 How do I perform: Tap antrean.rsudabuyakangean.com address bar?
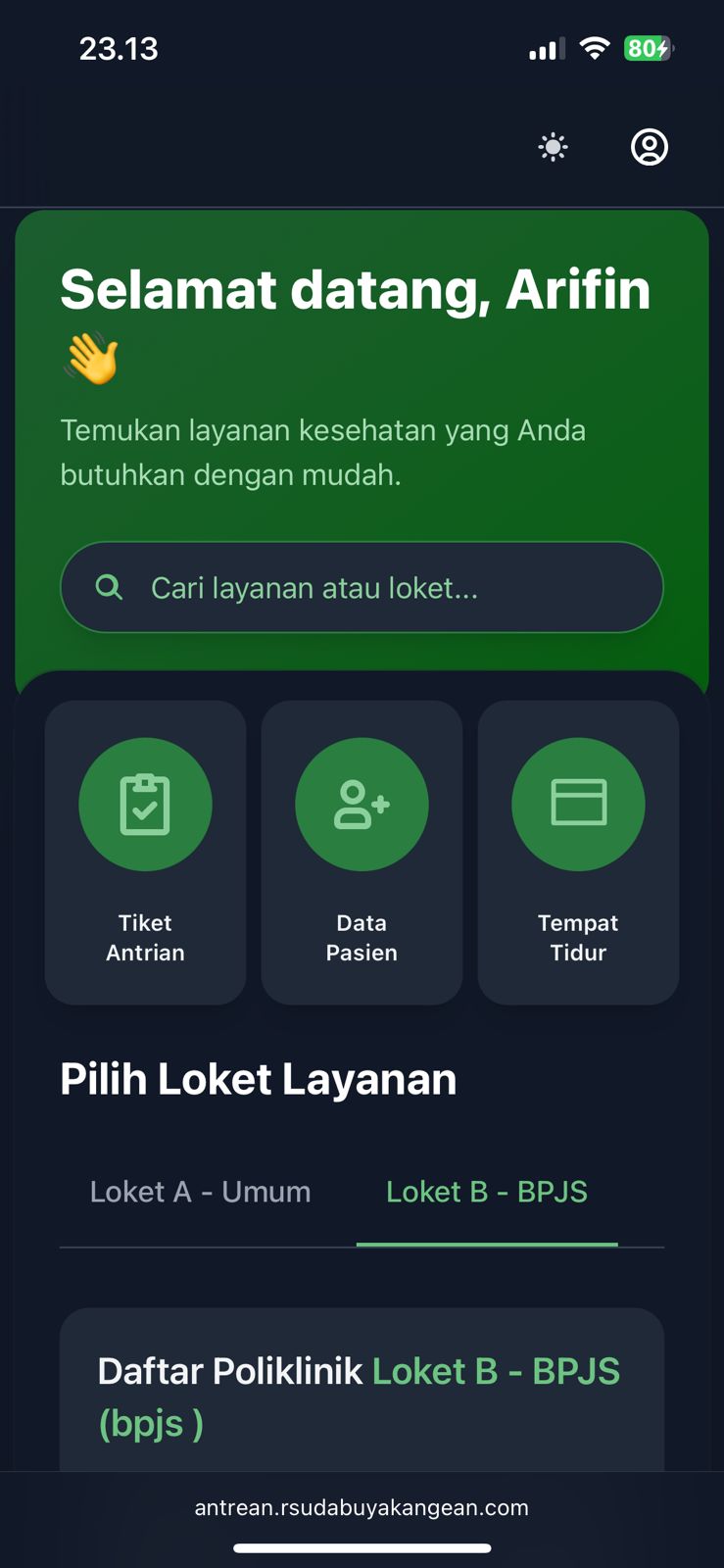[x=362, y=1507]
